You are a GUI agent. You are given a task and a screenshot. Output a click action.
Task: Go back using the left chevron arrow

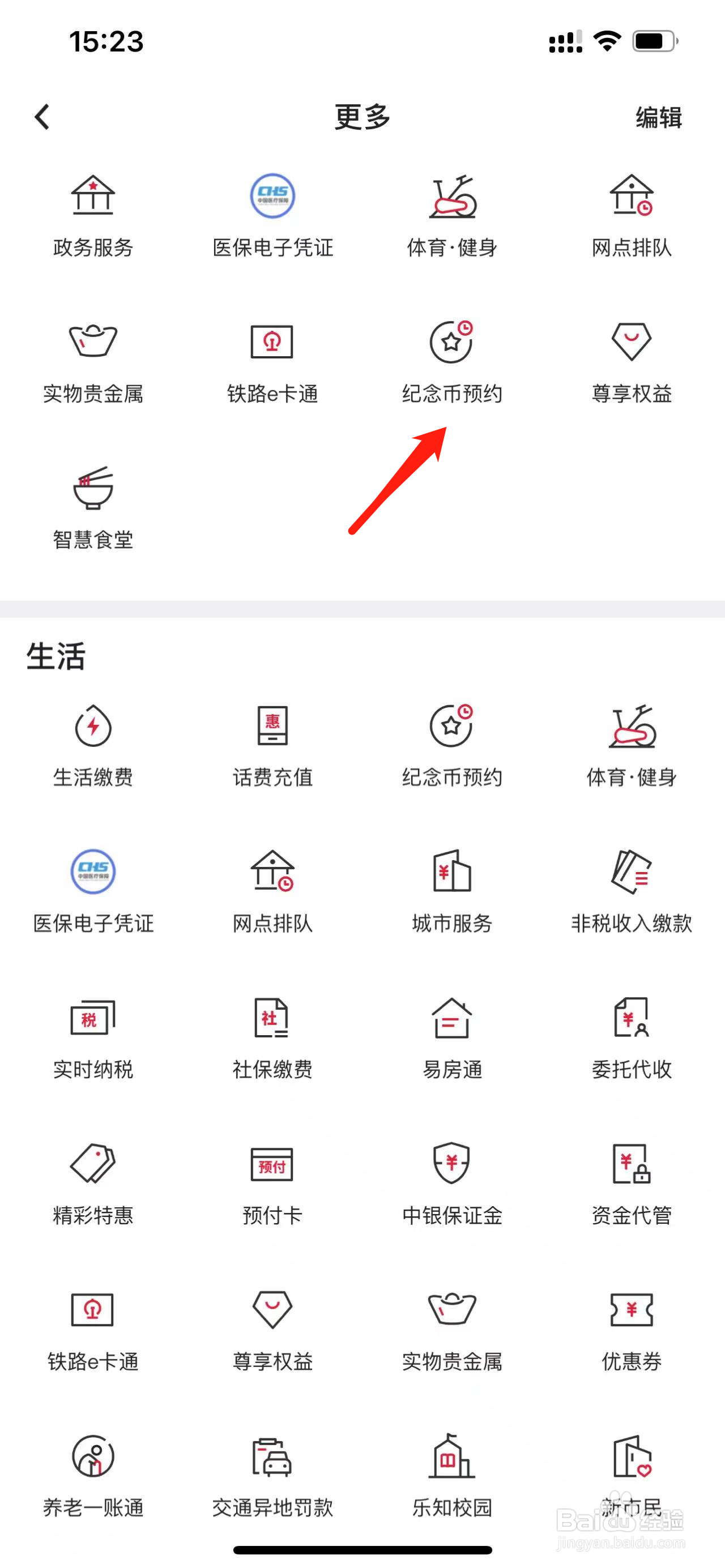[x=41, y=116]
